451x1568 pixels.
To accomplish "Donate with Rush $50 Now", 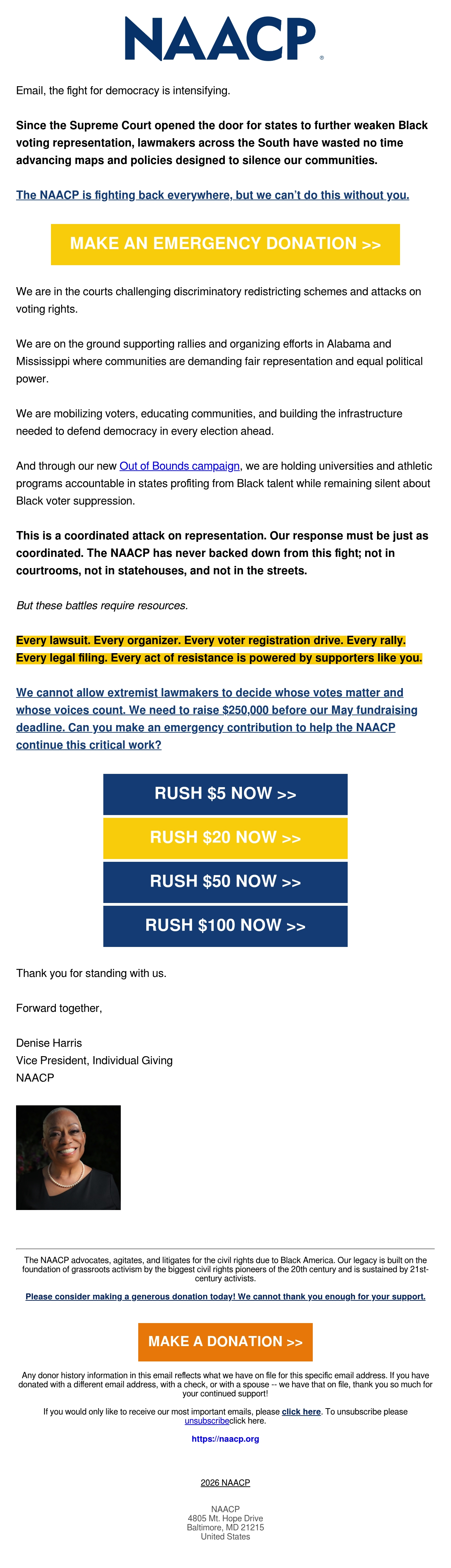I will click(225, 882).
